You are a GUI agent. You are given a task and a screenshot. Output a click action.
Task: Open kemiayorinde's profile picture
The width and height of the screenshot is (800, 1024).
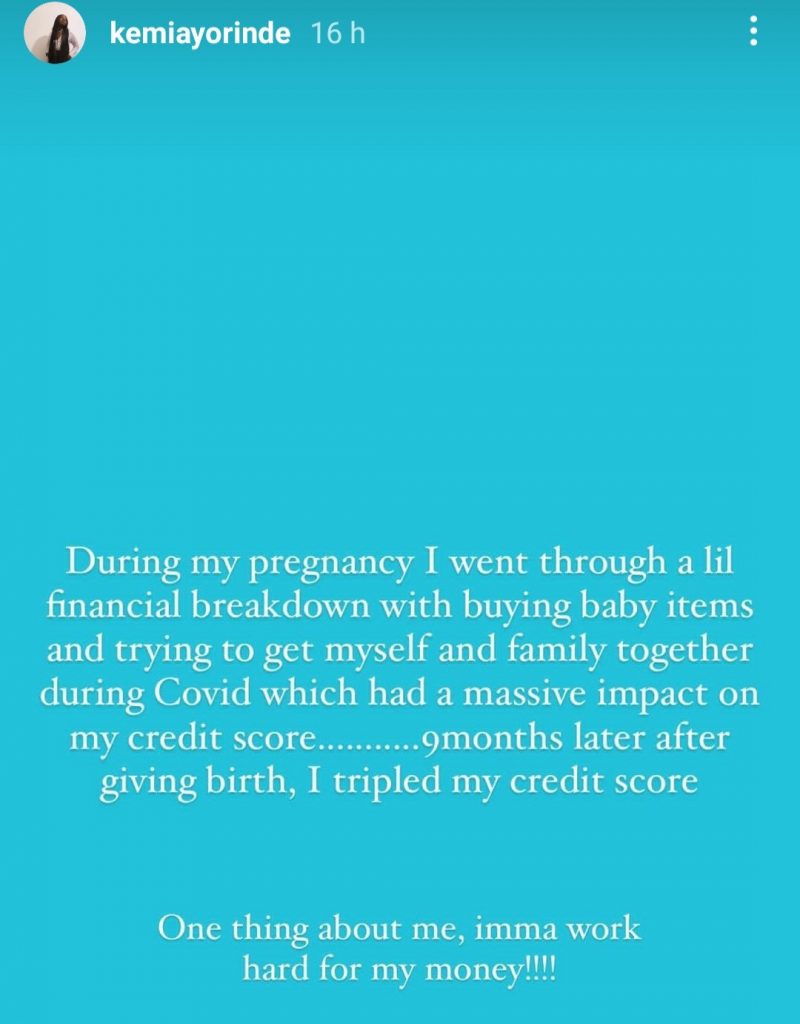tap(53, 34)
